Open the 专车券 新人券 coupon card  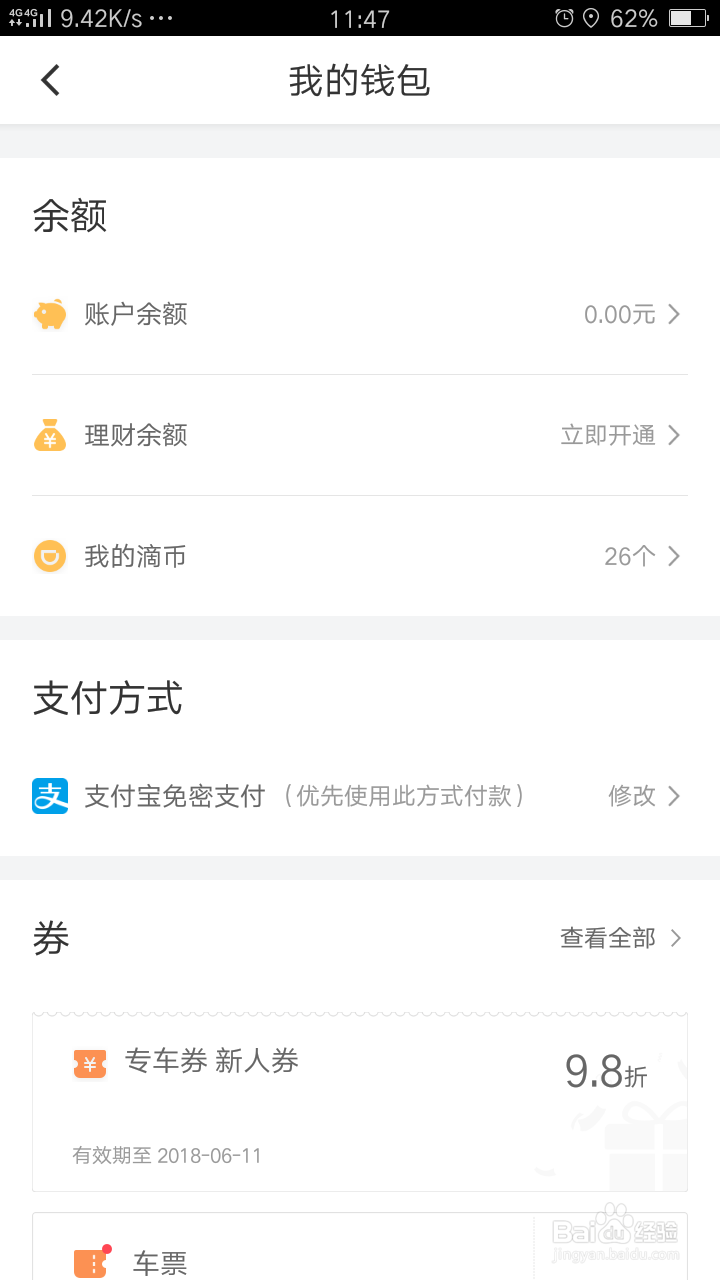point(360,1100)
